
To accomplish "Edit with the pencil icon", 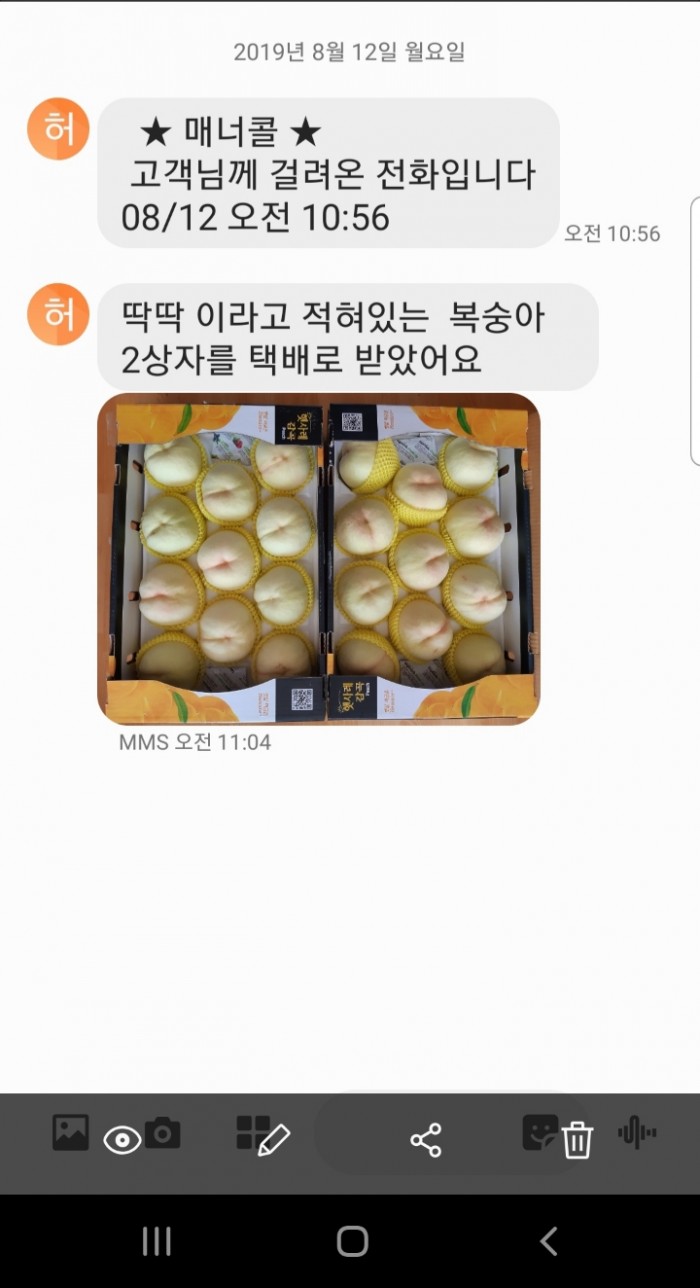I will tap(273, 1140).
